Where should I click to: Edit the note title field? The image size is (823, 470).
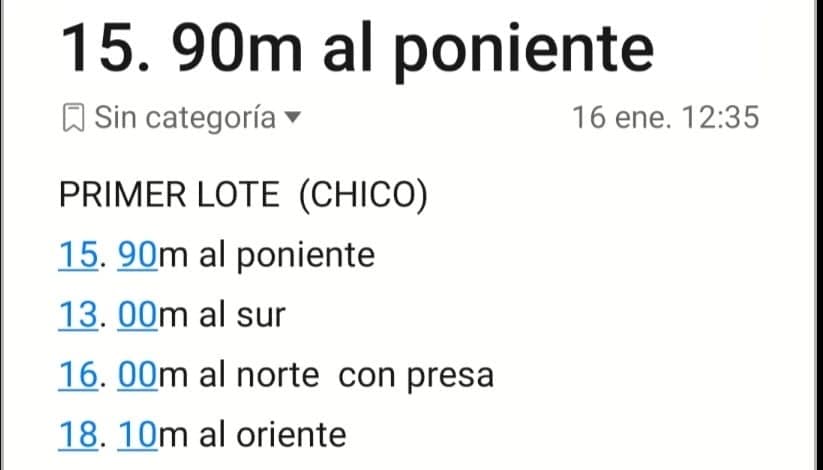point(357,48)
